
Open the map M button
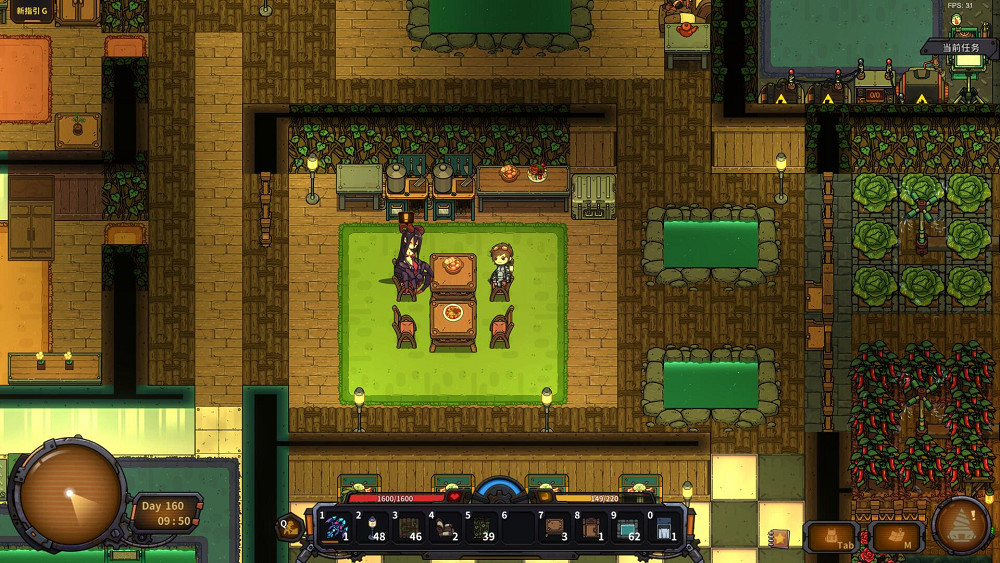[896, 537]
